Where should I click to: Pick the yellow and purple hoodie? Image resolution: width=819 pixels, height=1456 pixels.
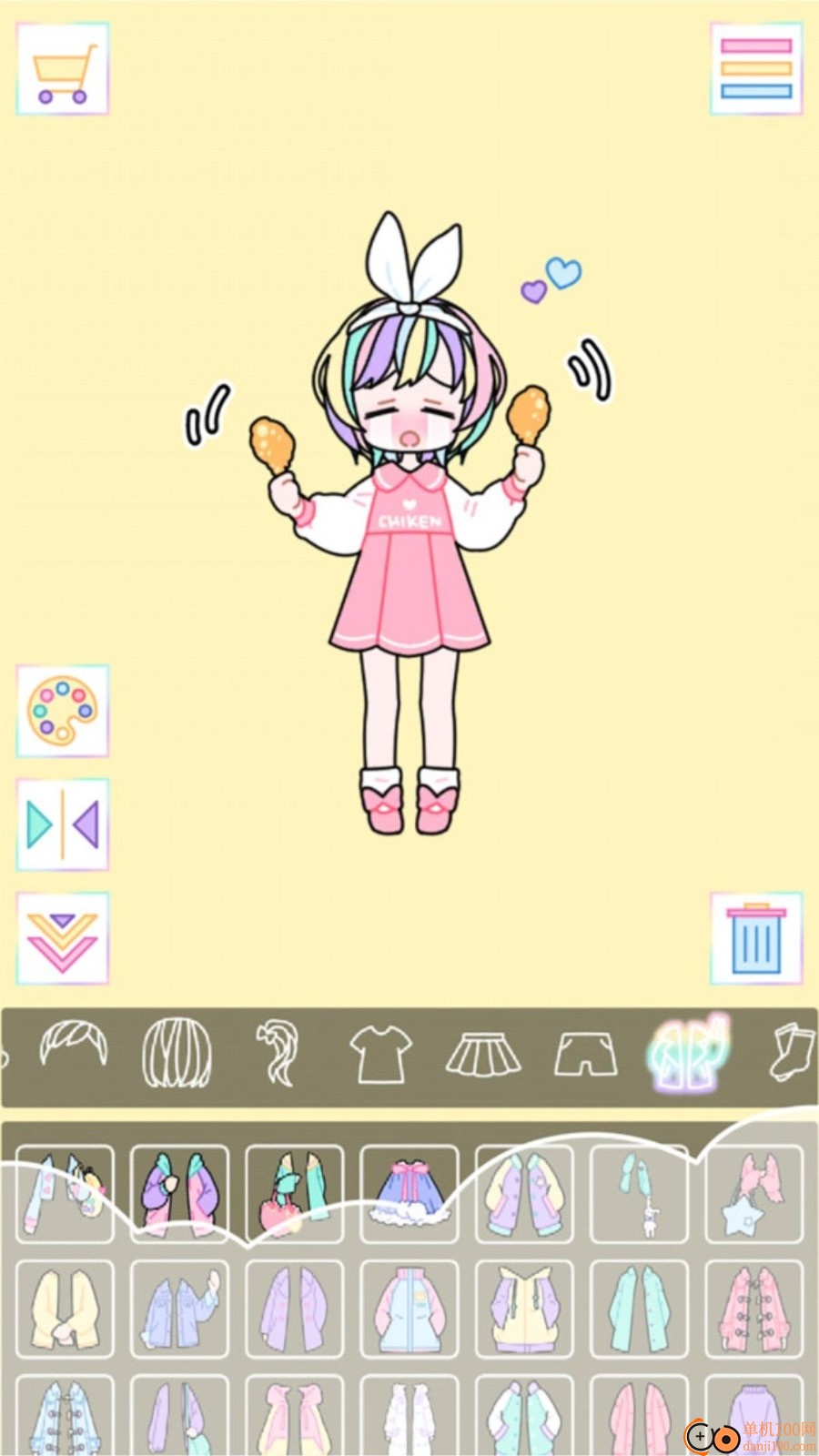point(524,1309)
